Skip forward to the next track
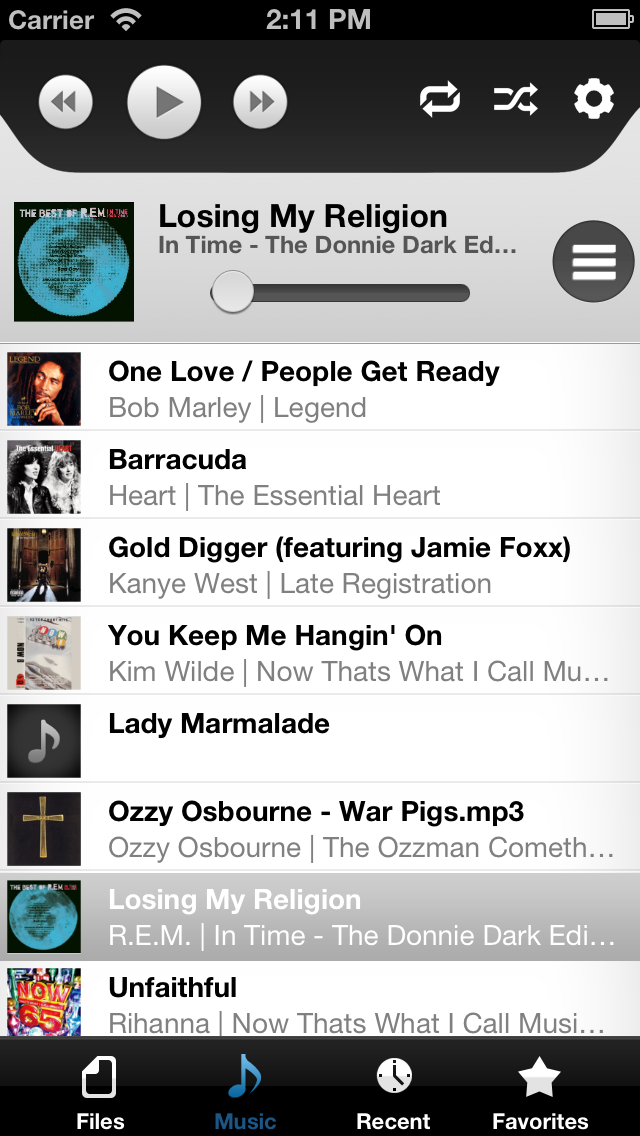This screenshot has width=640, height=1136. 260,101
